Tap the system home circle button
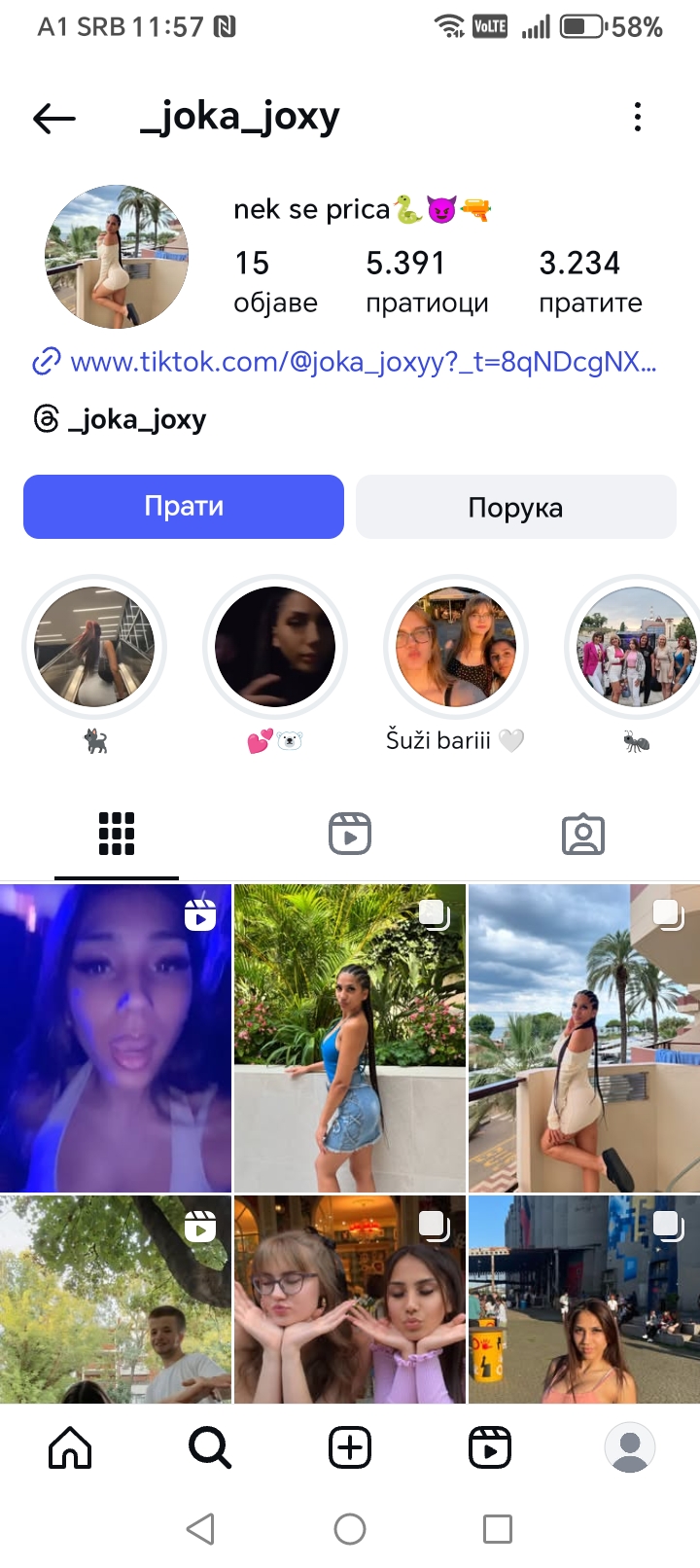This screenshot has width=700, height=1568. pos(350,1529)
